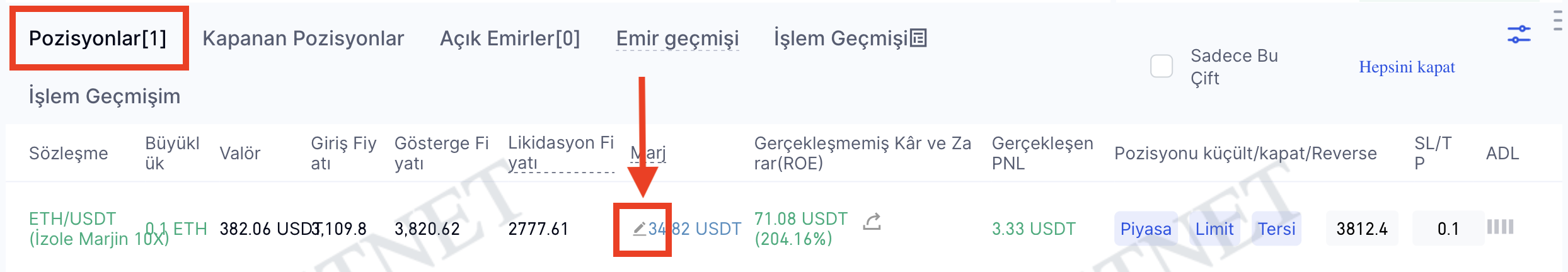The image size is (1568, 272).
Task: Edit the margin with the pencil icon
Action: pyautogui.click(x=640, y=229)
